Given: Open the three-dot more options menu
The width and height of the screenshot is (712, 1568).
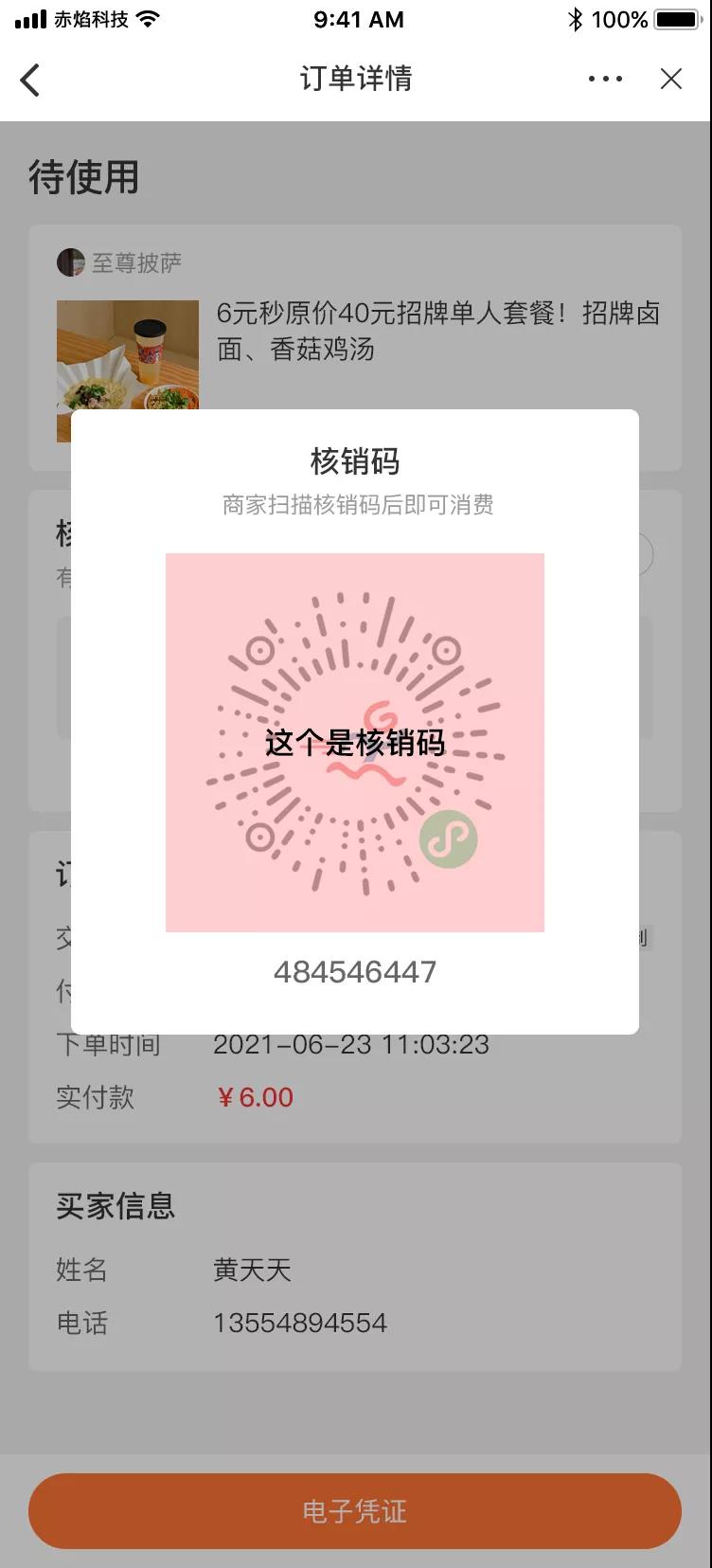Looking at the screenshot, I should [605, 80].
